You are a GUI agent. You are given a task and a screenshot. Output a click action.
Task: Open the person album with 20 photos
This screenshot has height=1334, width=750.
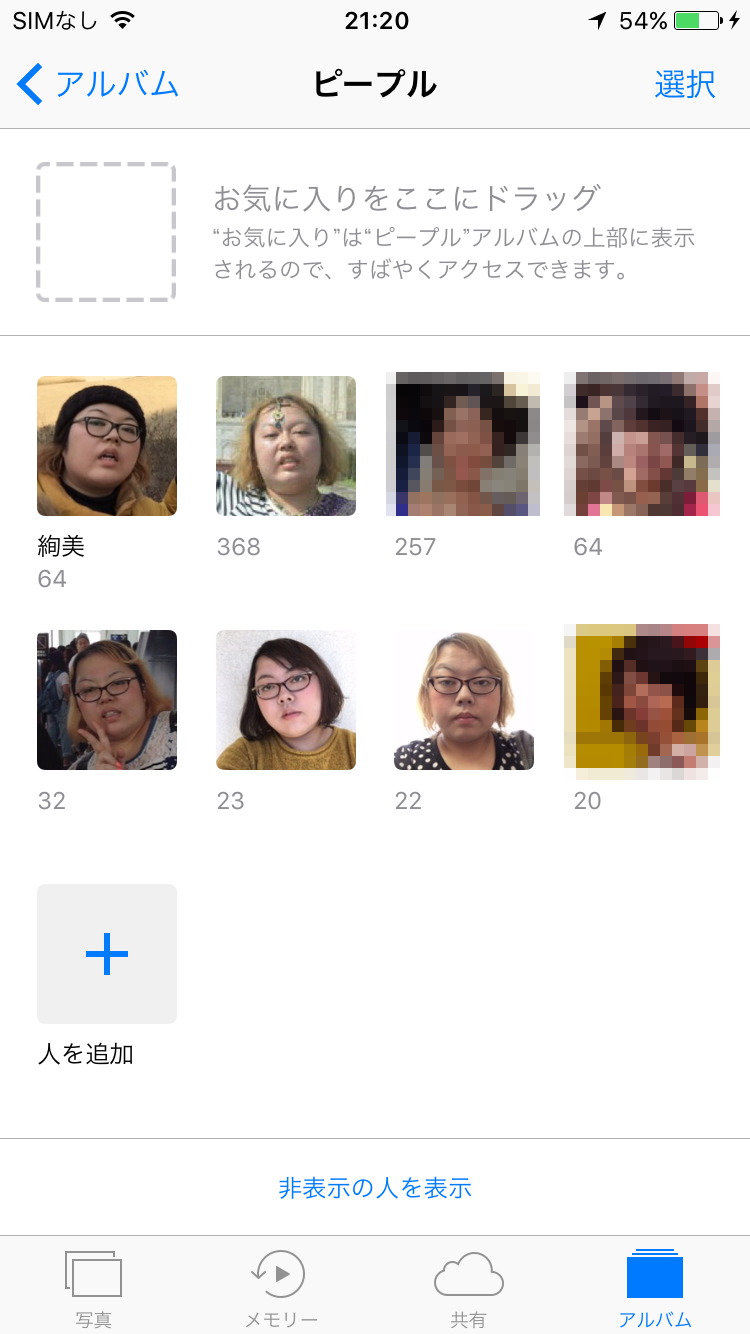coord(642,700)
